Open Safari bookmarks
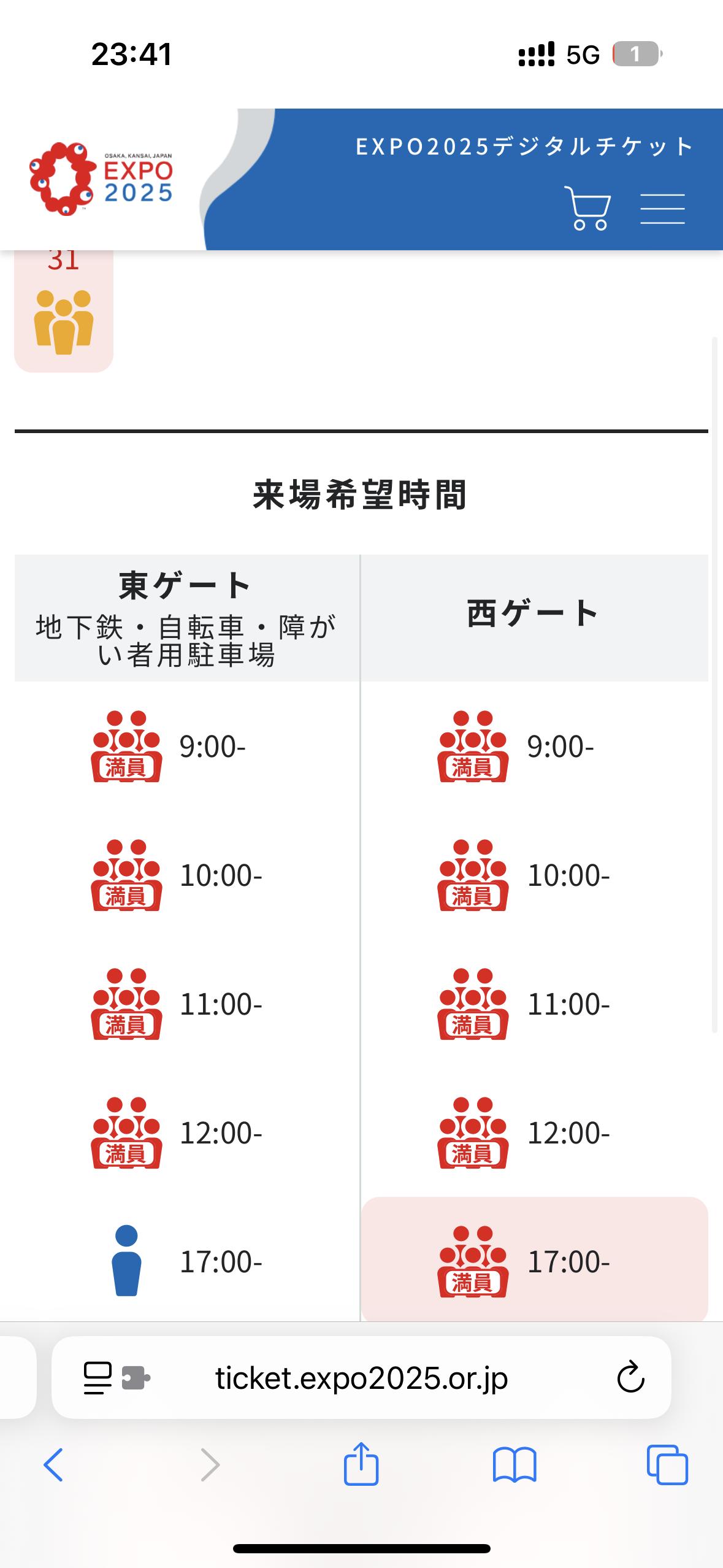723x1568 pixels. (515, 1465)
